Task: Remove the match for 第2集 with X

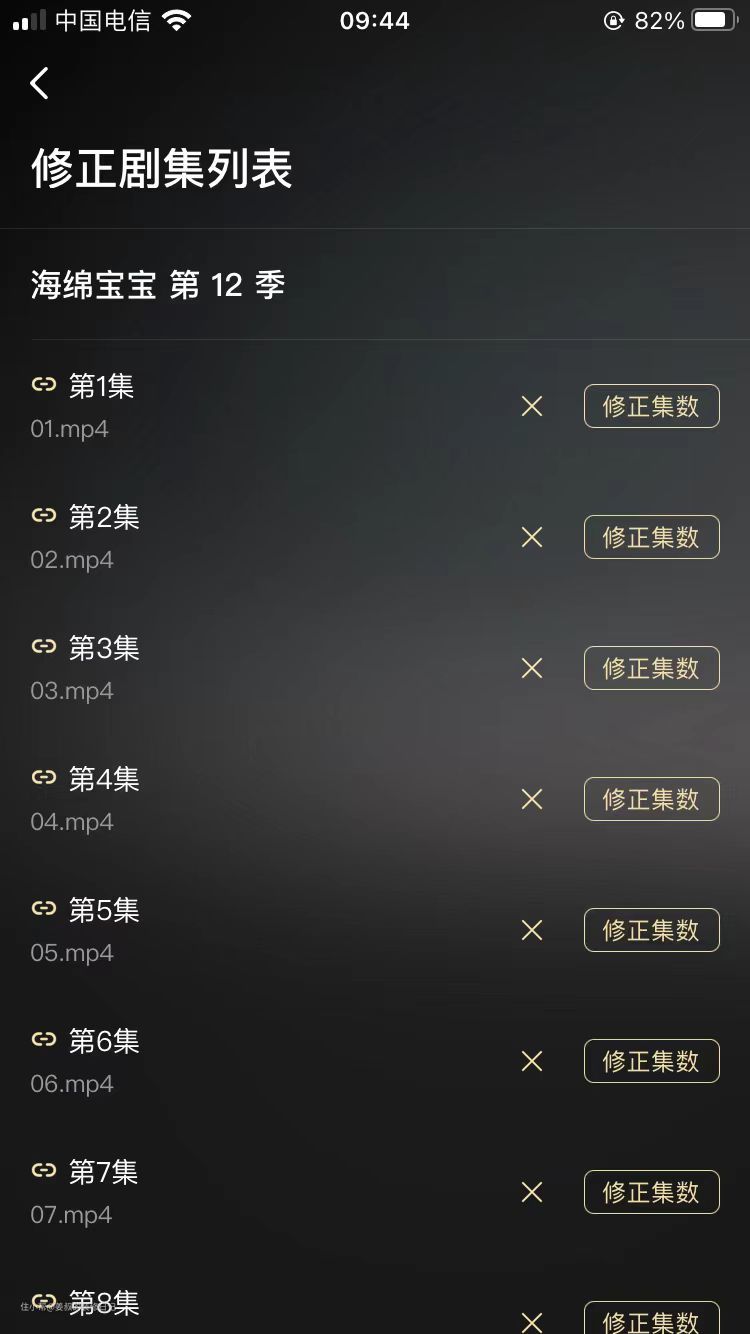Action: (532, 537)
